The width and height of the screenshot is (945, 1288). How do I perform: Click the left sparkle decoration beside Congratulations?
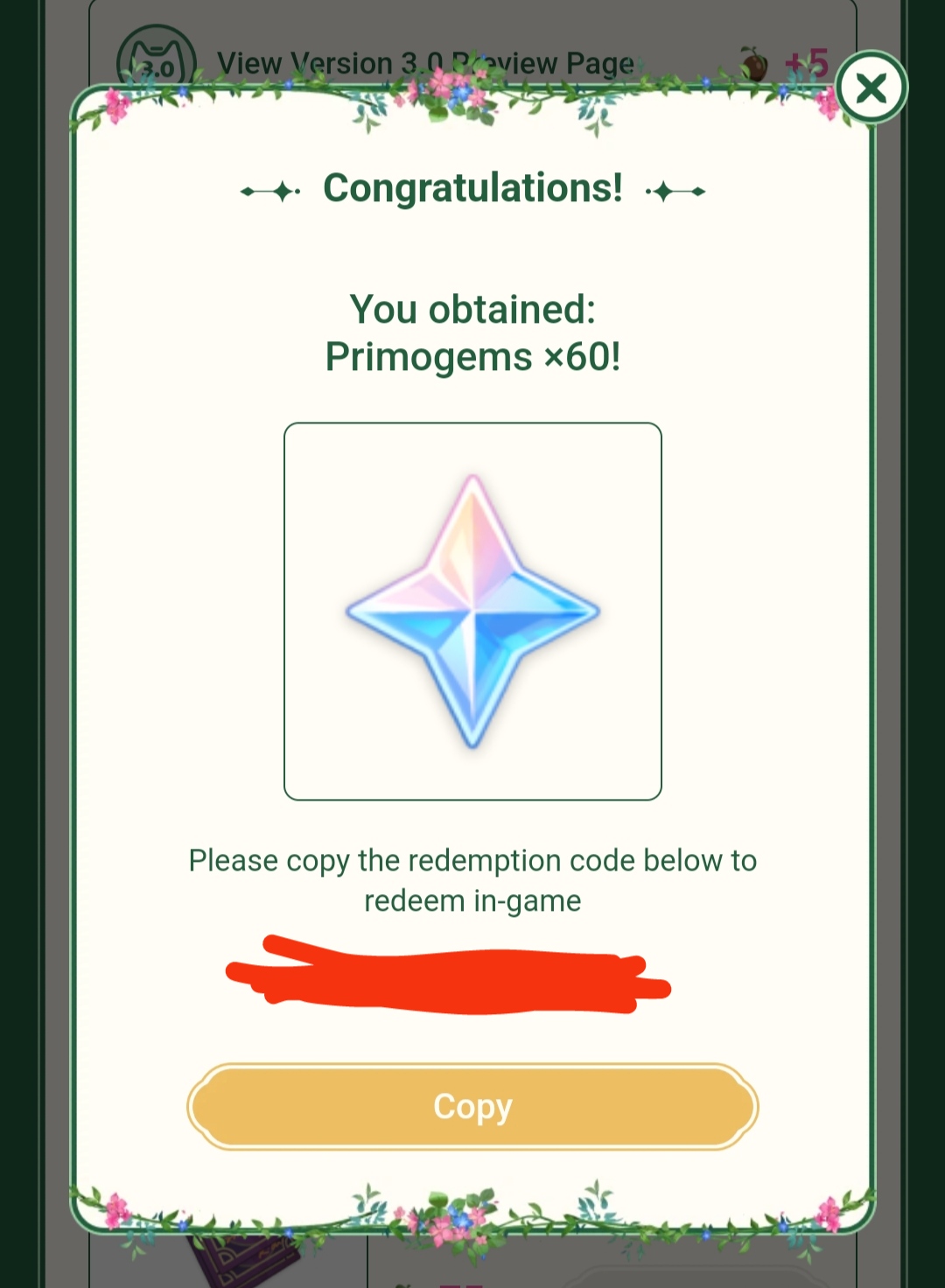[271, 189]
